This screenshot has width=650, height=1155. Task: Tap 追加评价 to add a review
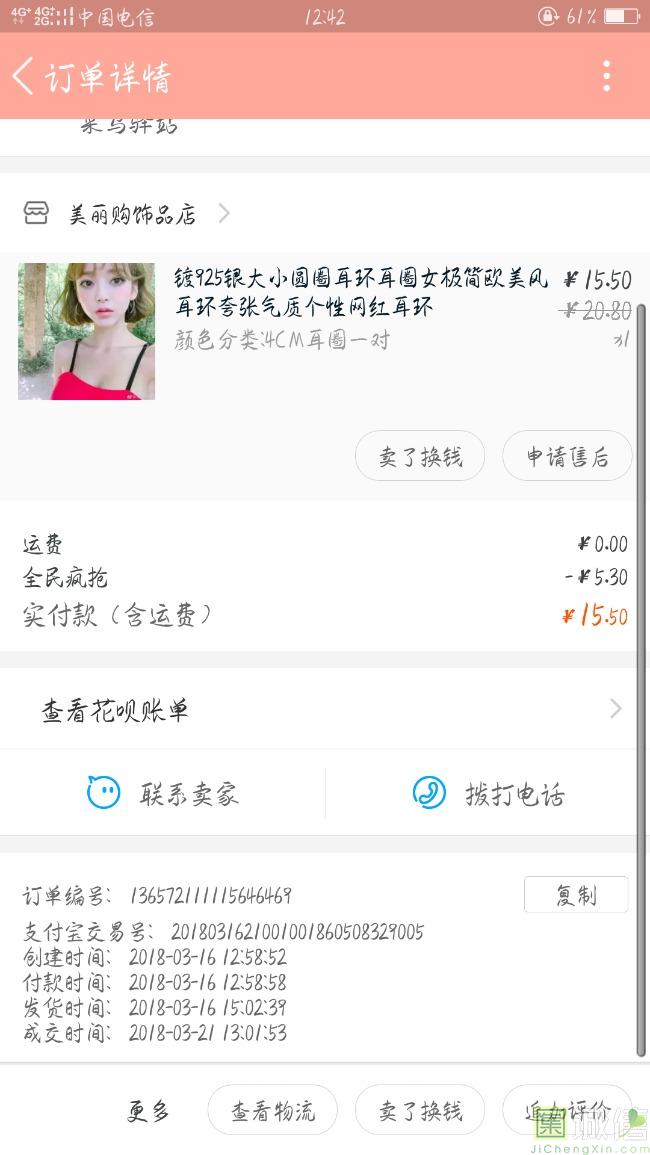tap(567, 1110)
